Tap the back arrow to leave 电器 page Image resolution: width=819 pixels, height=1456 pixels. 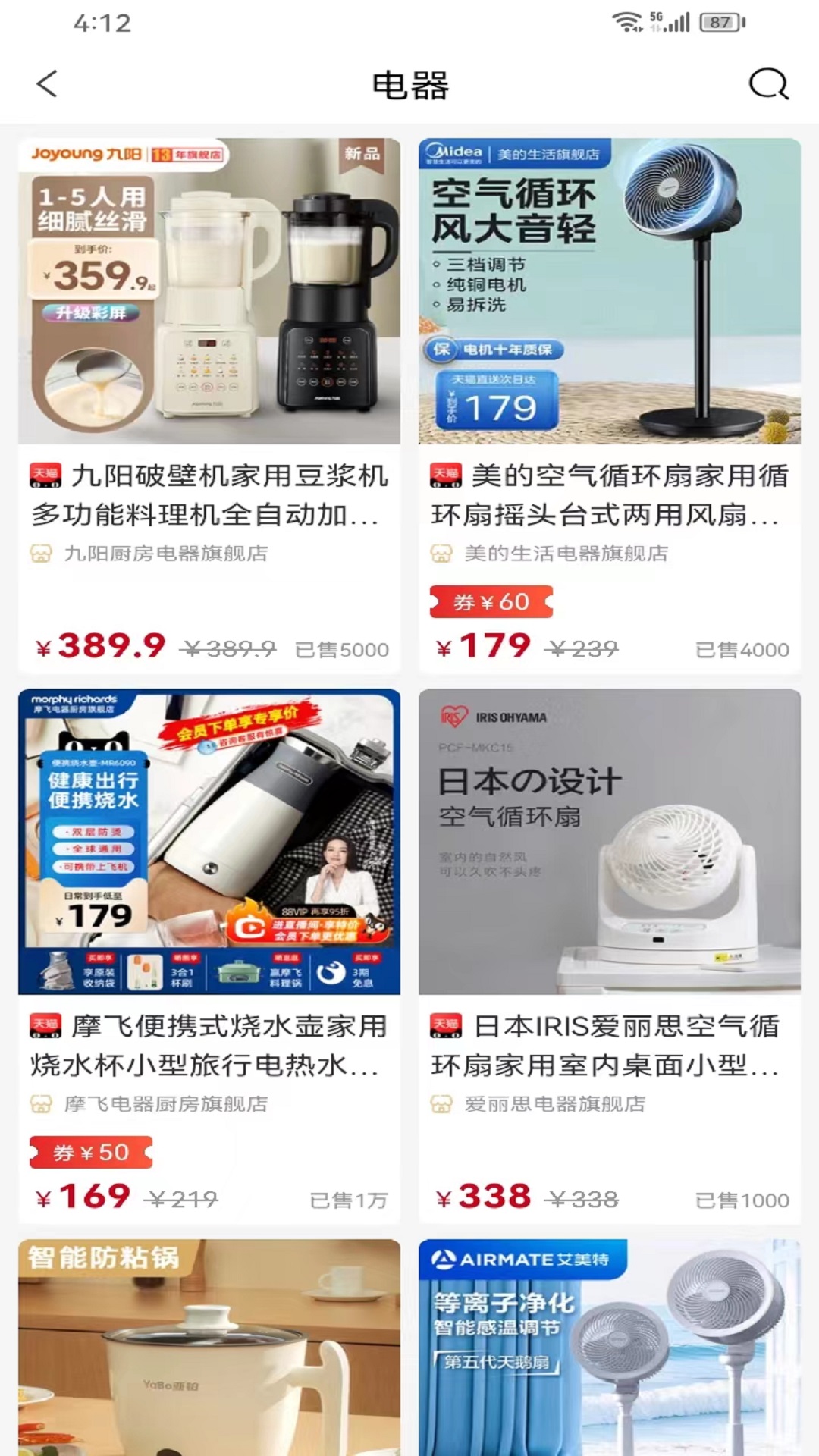tap(48, 85)
